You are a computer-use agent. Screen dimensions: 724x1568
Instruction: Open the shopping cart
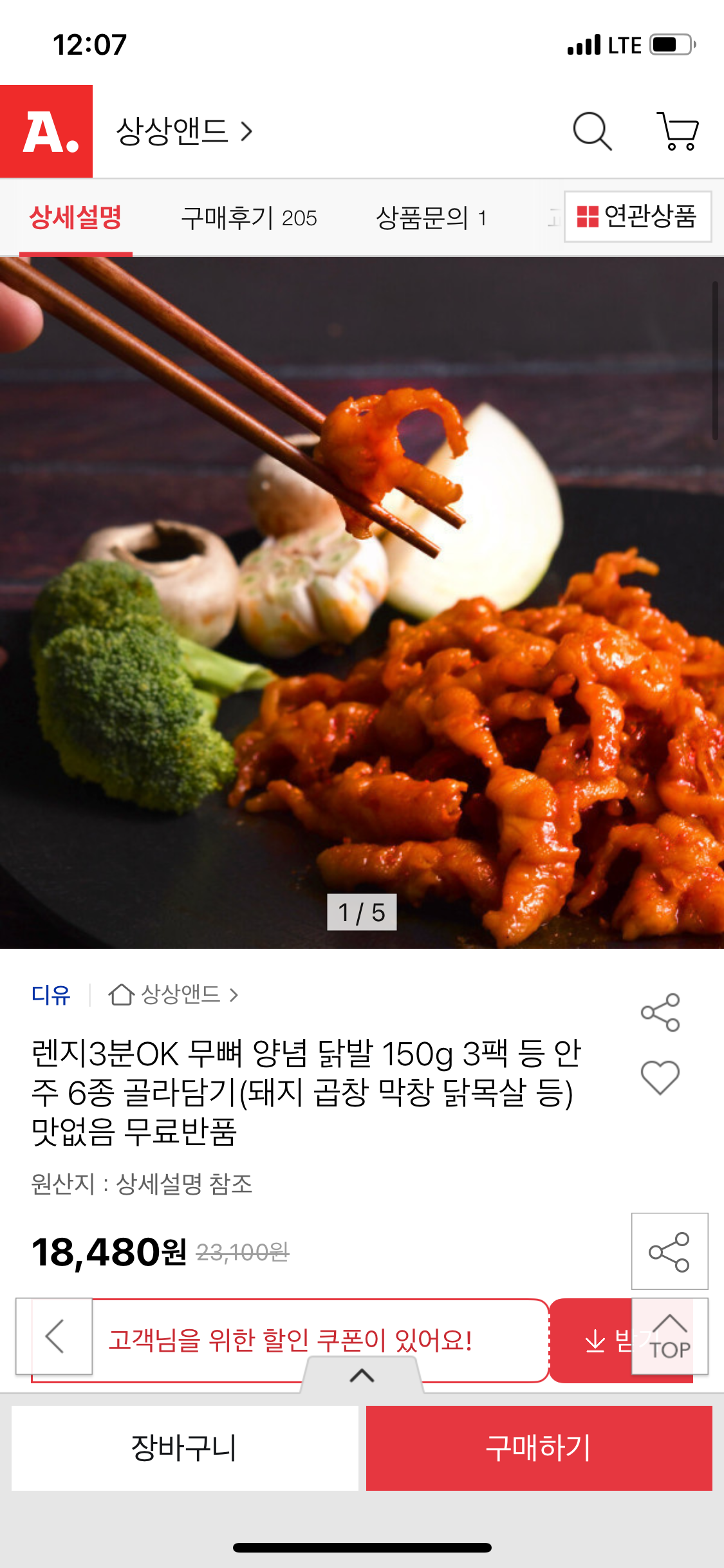[x=678, y=131]
